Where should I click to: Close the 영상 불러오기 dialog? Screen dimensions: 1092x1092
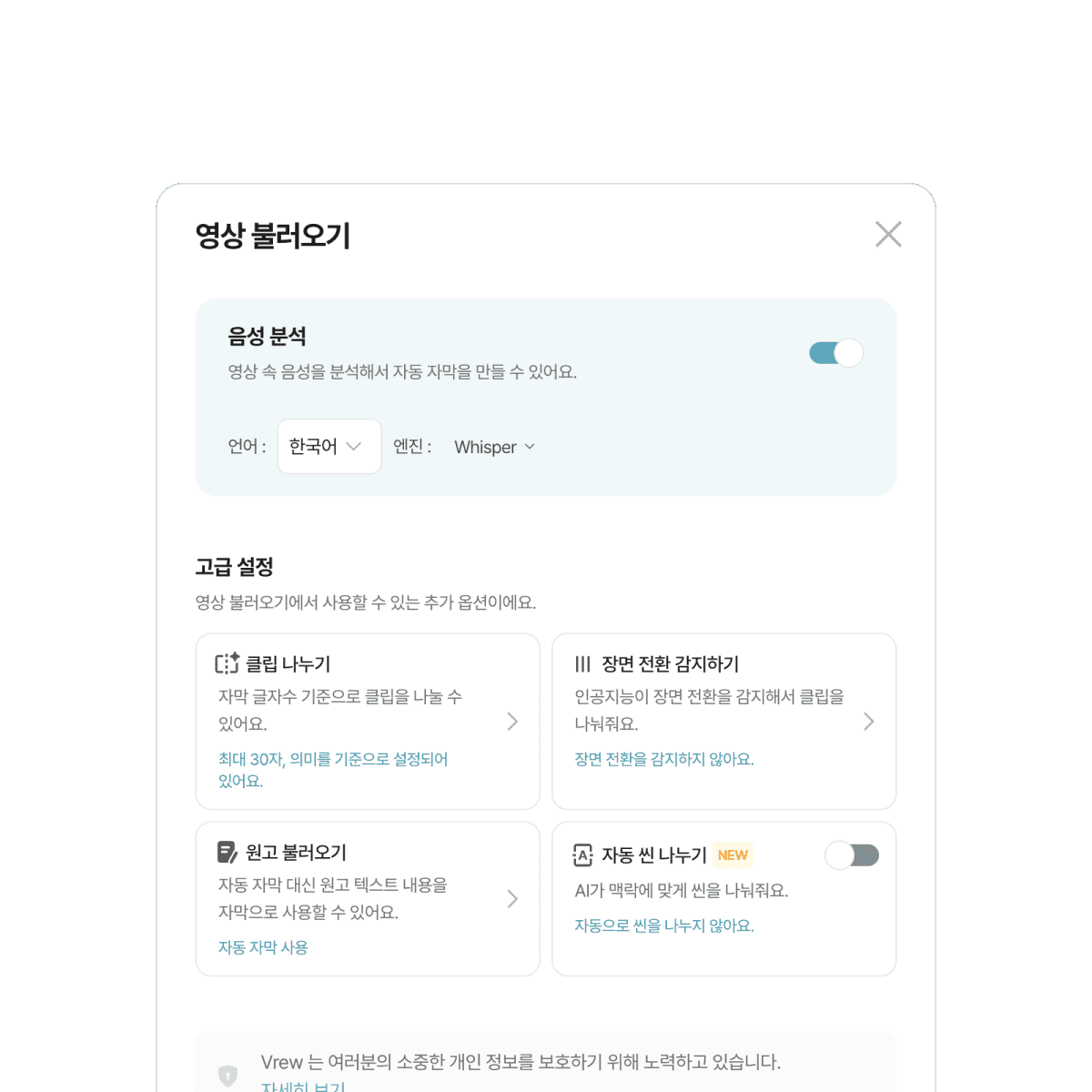pyautogui.click(x=888, y=234)
